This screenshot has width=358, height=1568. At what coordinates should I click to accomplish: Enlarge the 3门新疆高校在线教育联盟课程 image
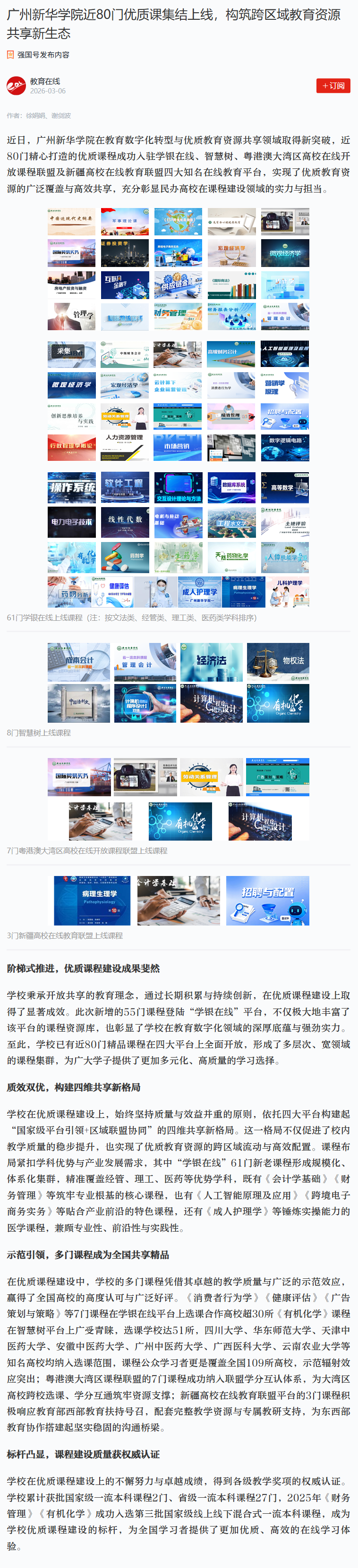click(181, 901)
